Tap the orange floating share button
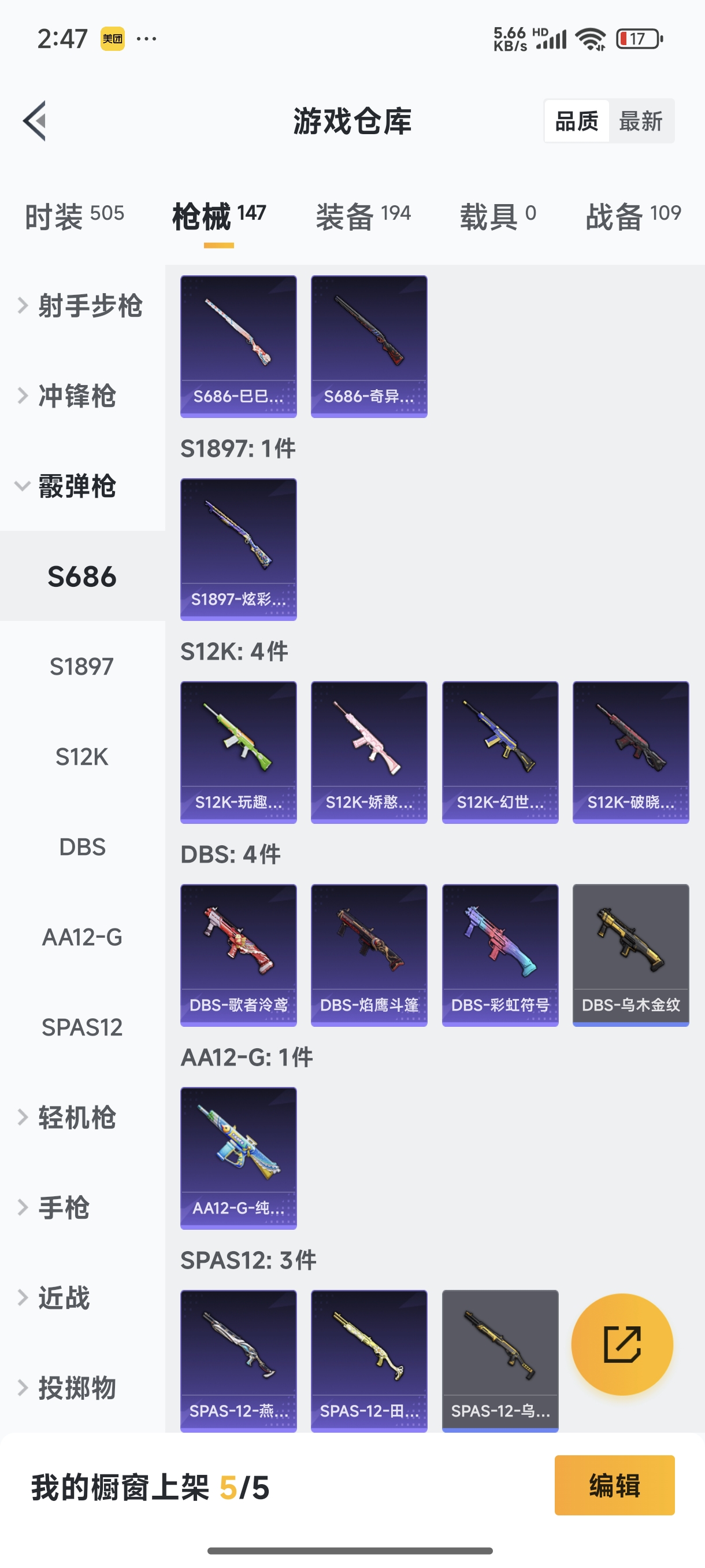This screenshot has height=1568, width=705. [x=622, y=1344]
